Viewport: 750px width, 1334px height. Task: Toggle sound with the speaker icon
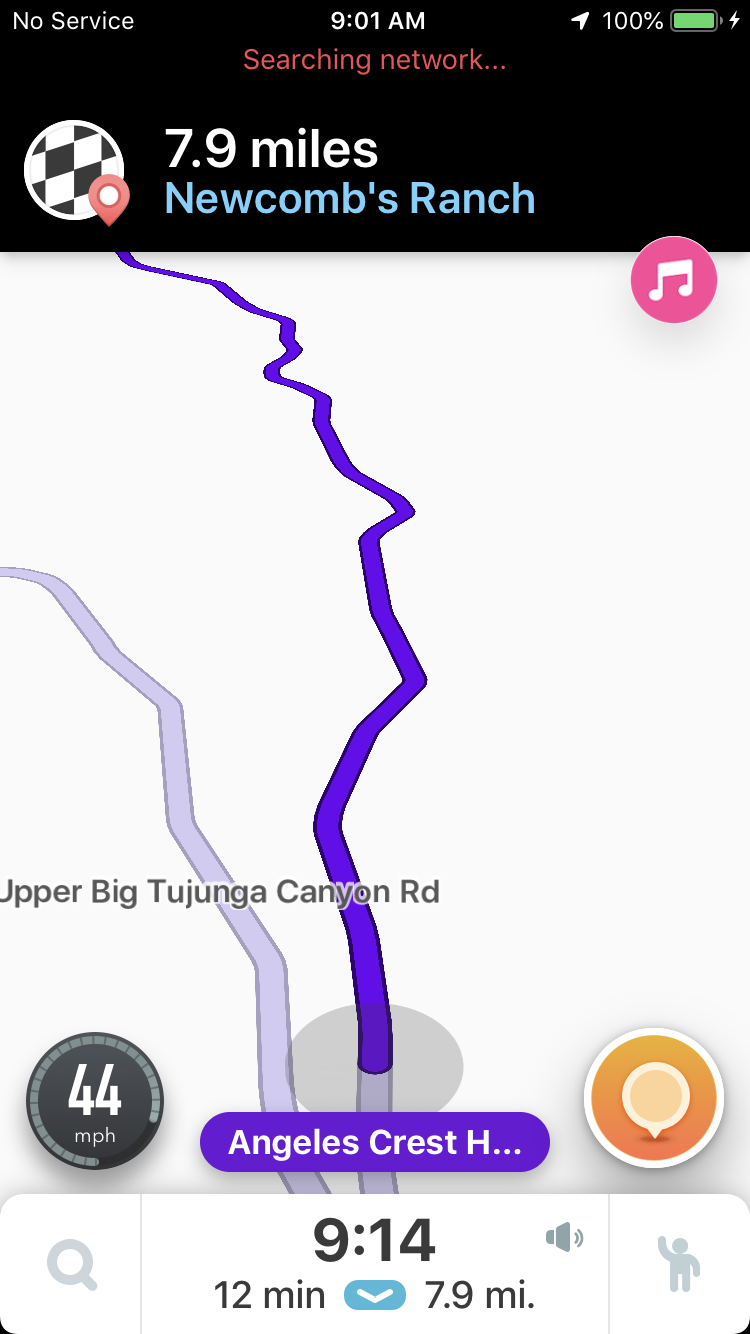564,1238
